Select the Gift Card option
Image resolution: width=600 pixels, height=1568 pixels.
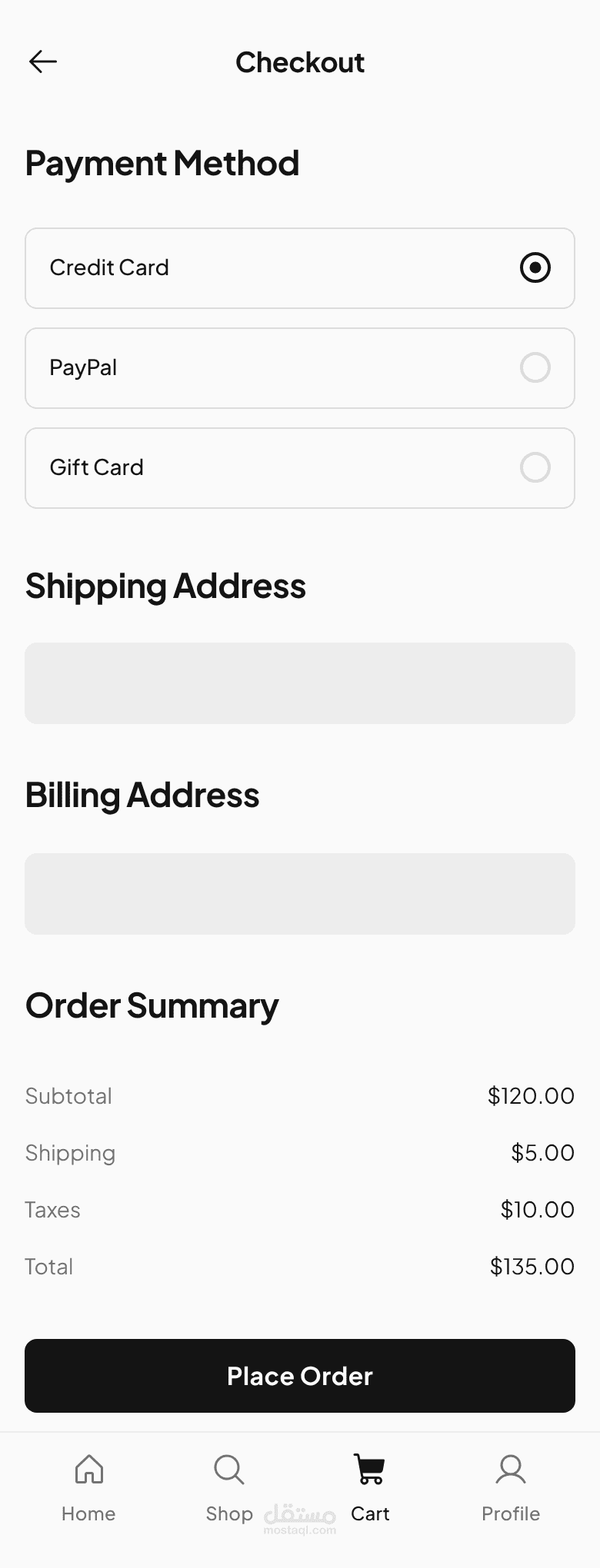[x=300, y=468]
